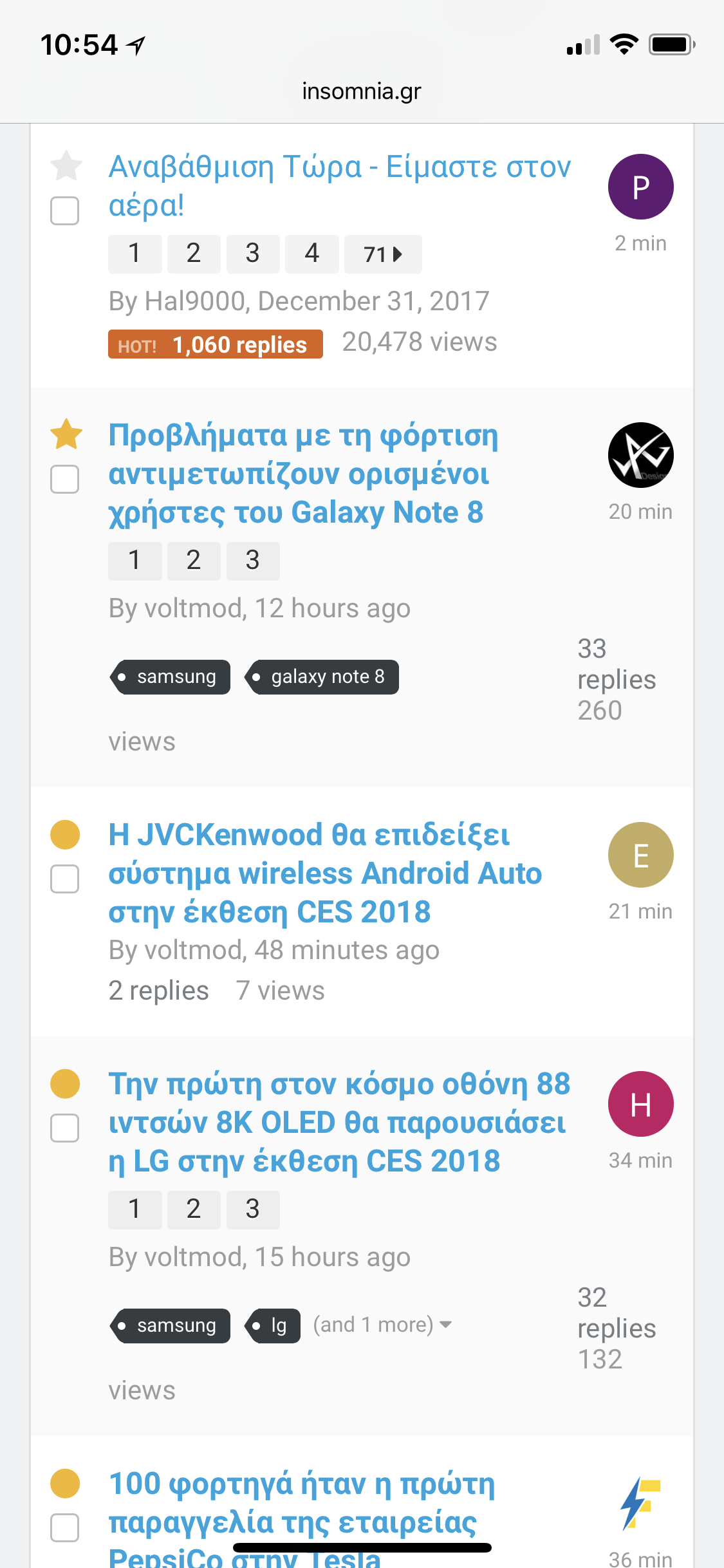Open avatar 'P' last poster profile
This screenshot has width=724, height=1568.
[641, 187]
